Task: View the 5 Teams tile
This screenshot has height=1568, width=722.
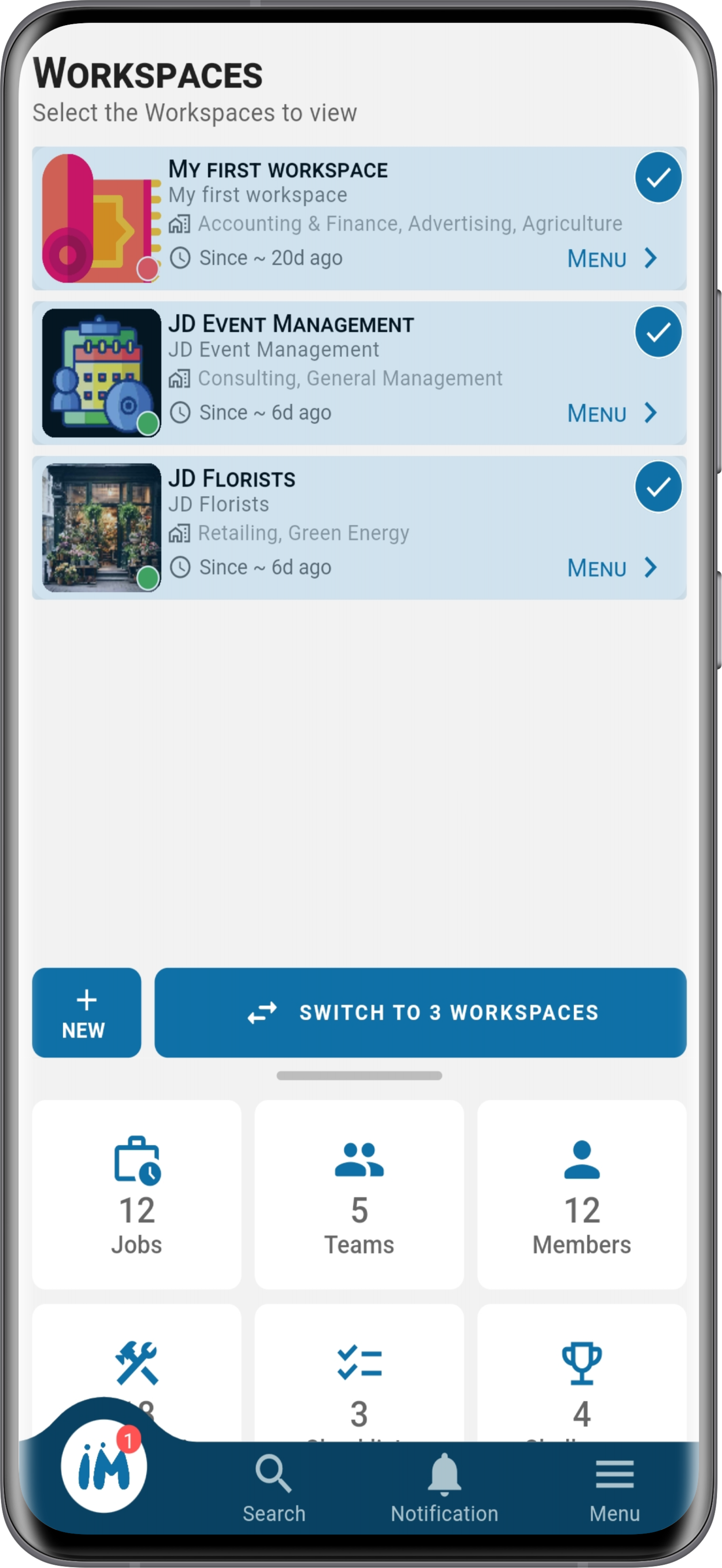Action: [359, 1194]
